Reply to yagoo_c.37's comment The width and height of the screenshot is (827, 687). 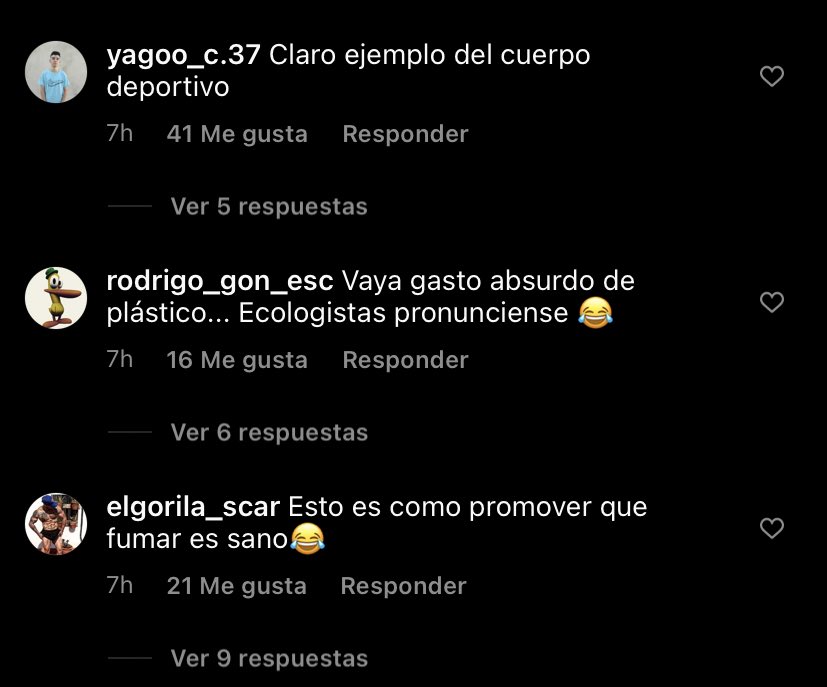click(x=405, y=134)
